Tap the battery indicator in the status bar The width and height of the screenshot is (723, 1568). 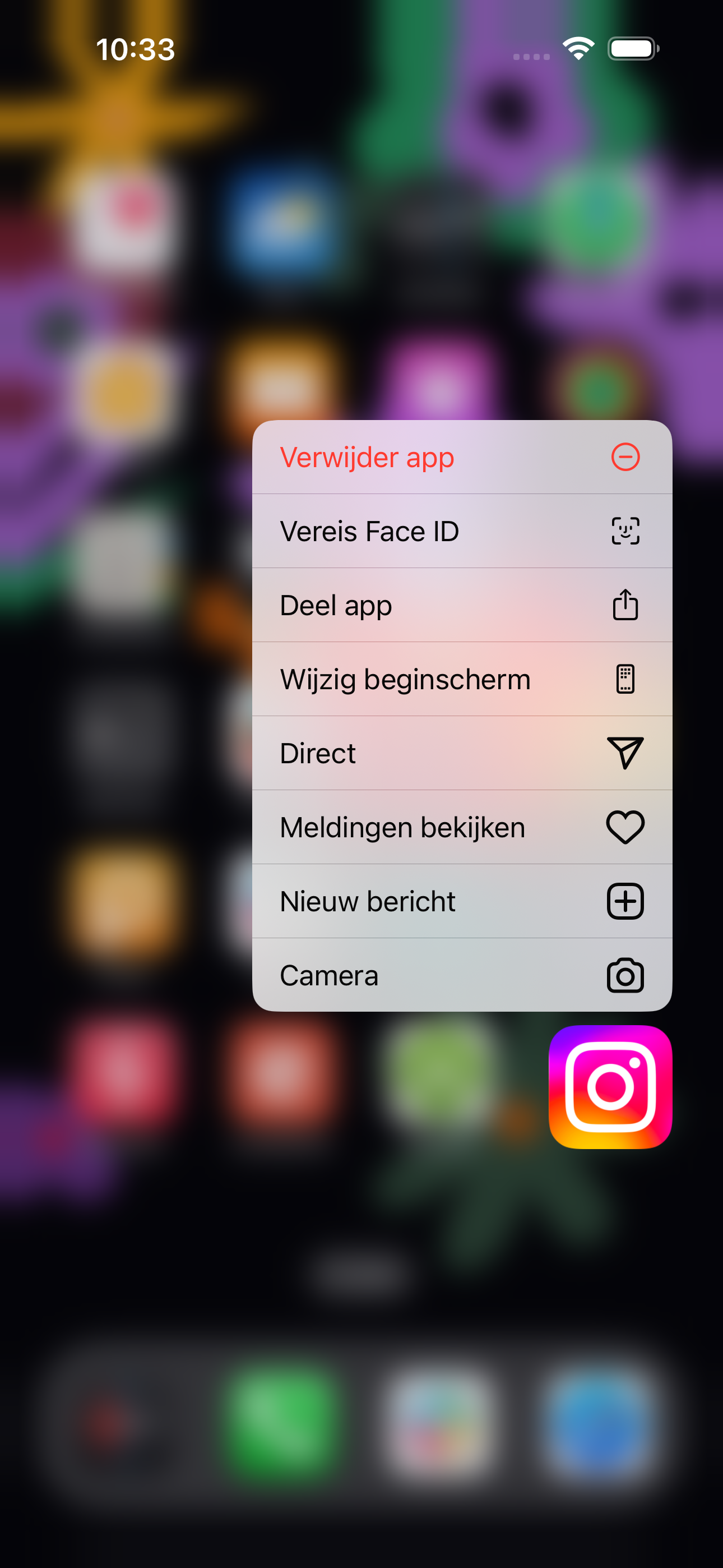(x=633, y=48)
